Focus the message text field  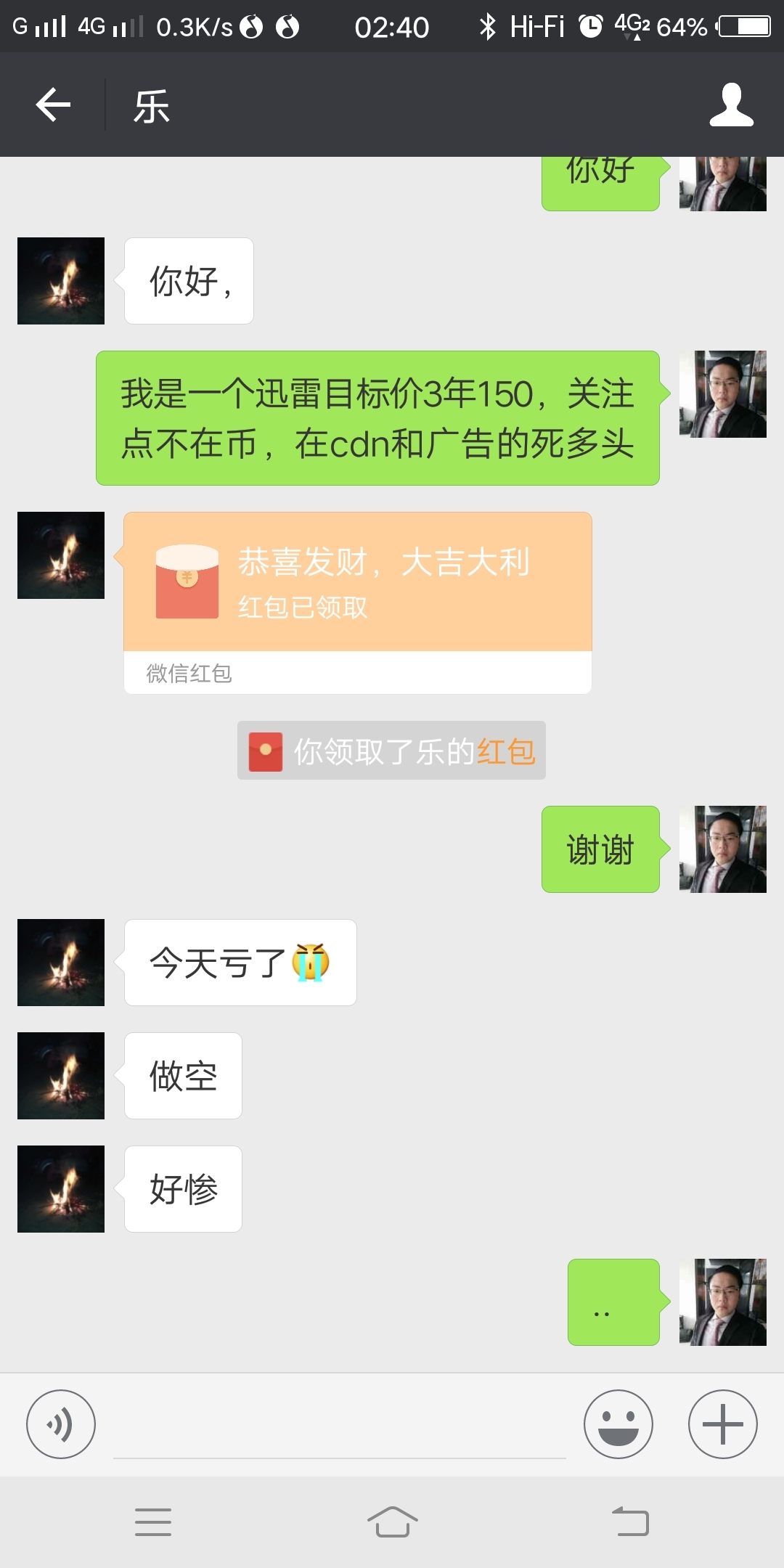[340, 1426]
